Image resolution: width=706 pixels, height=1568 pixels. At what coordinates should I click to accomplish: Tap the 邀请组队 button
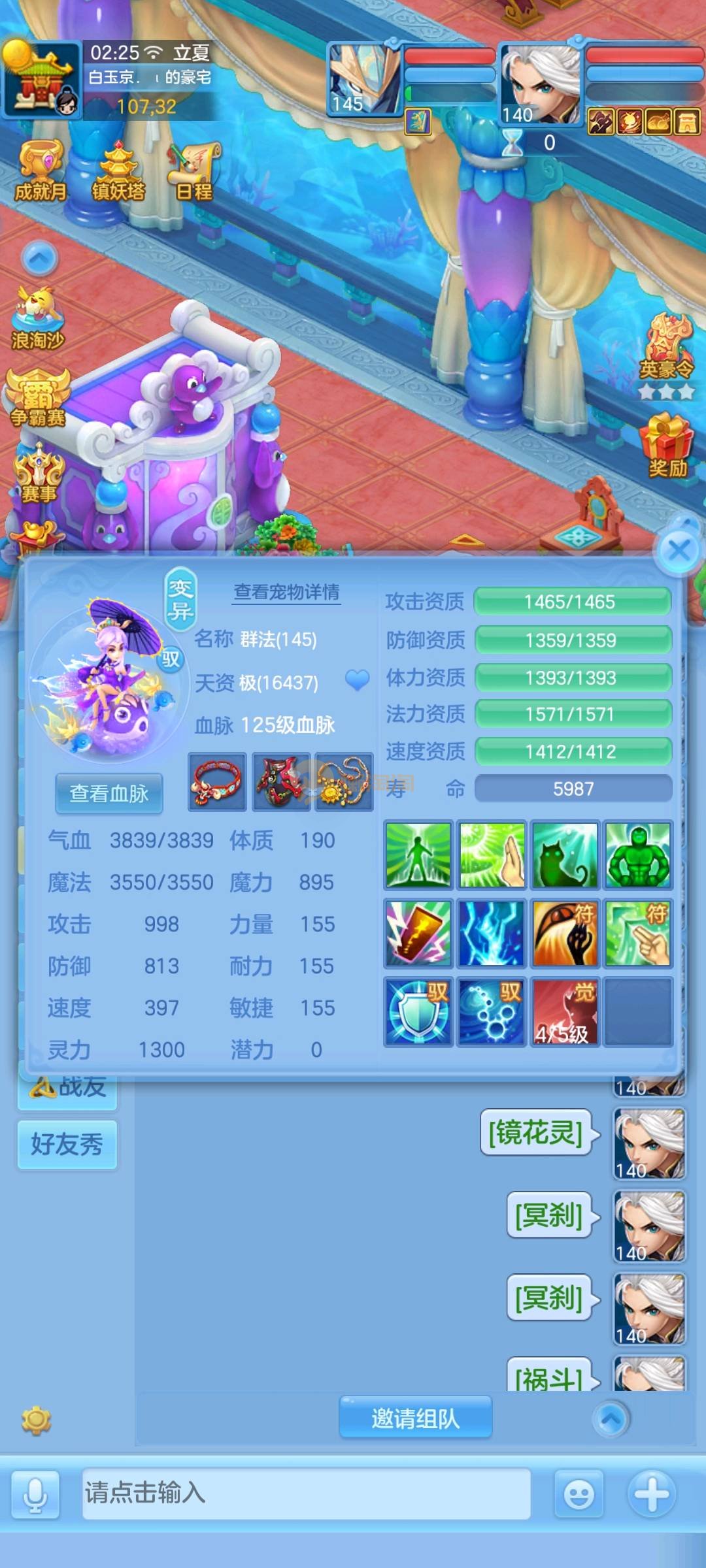coord(415,1418)
